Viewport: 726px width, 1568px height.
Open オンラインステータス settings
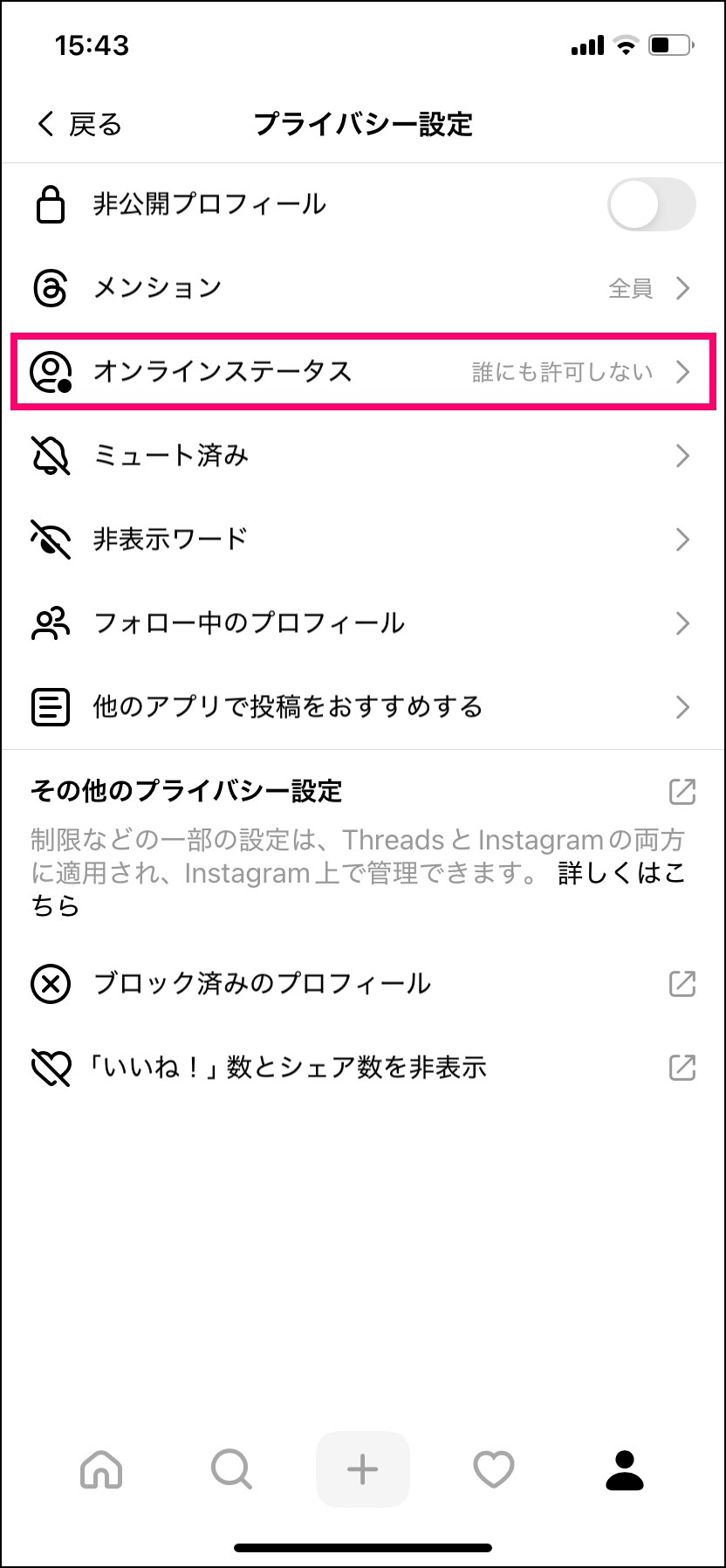pos(363,372)
